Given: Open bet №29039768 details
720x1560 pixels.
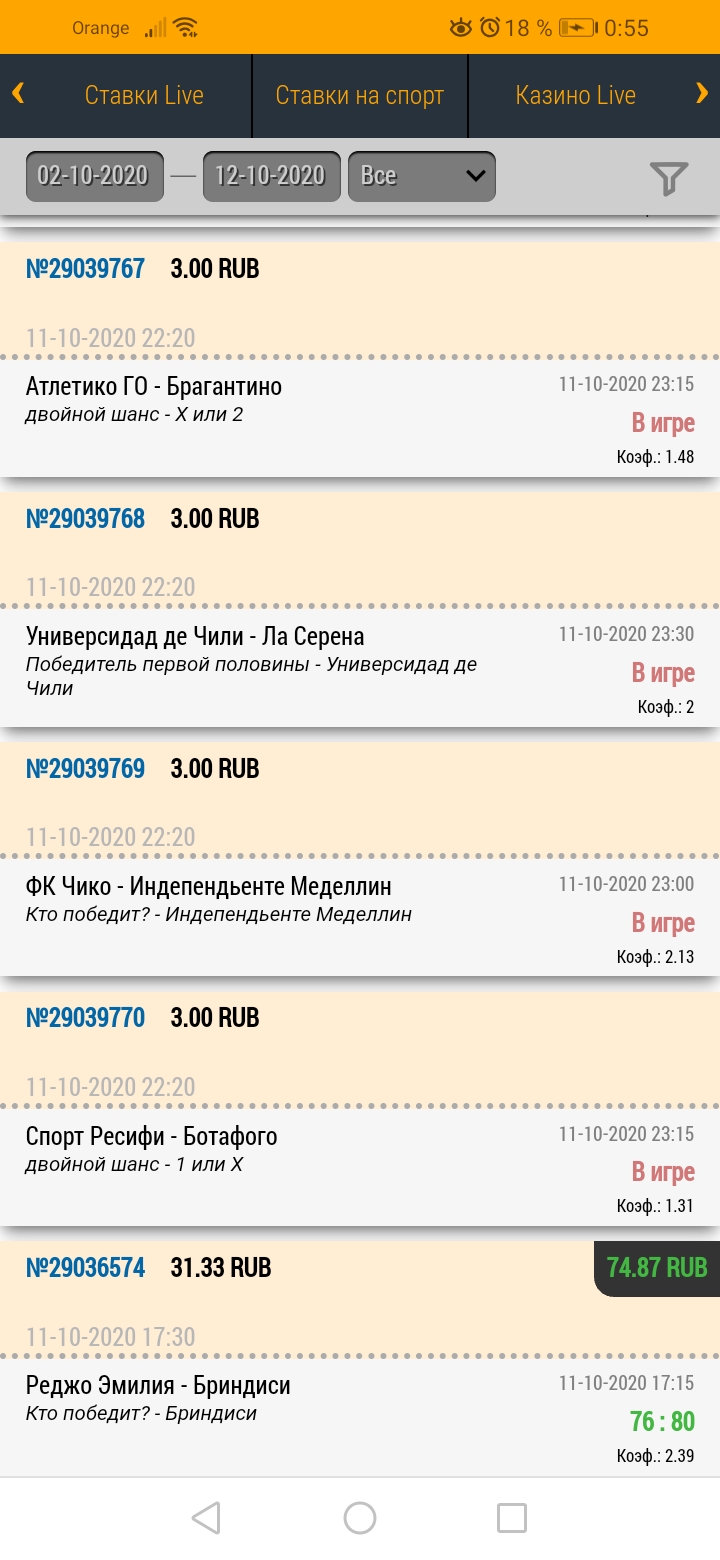Looking at the screenshot, I should click(85, 519).
